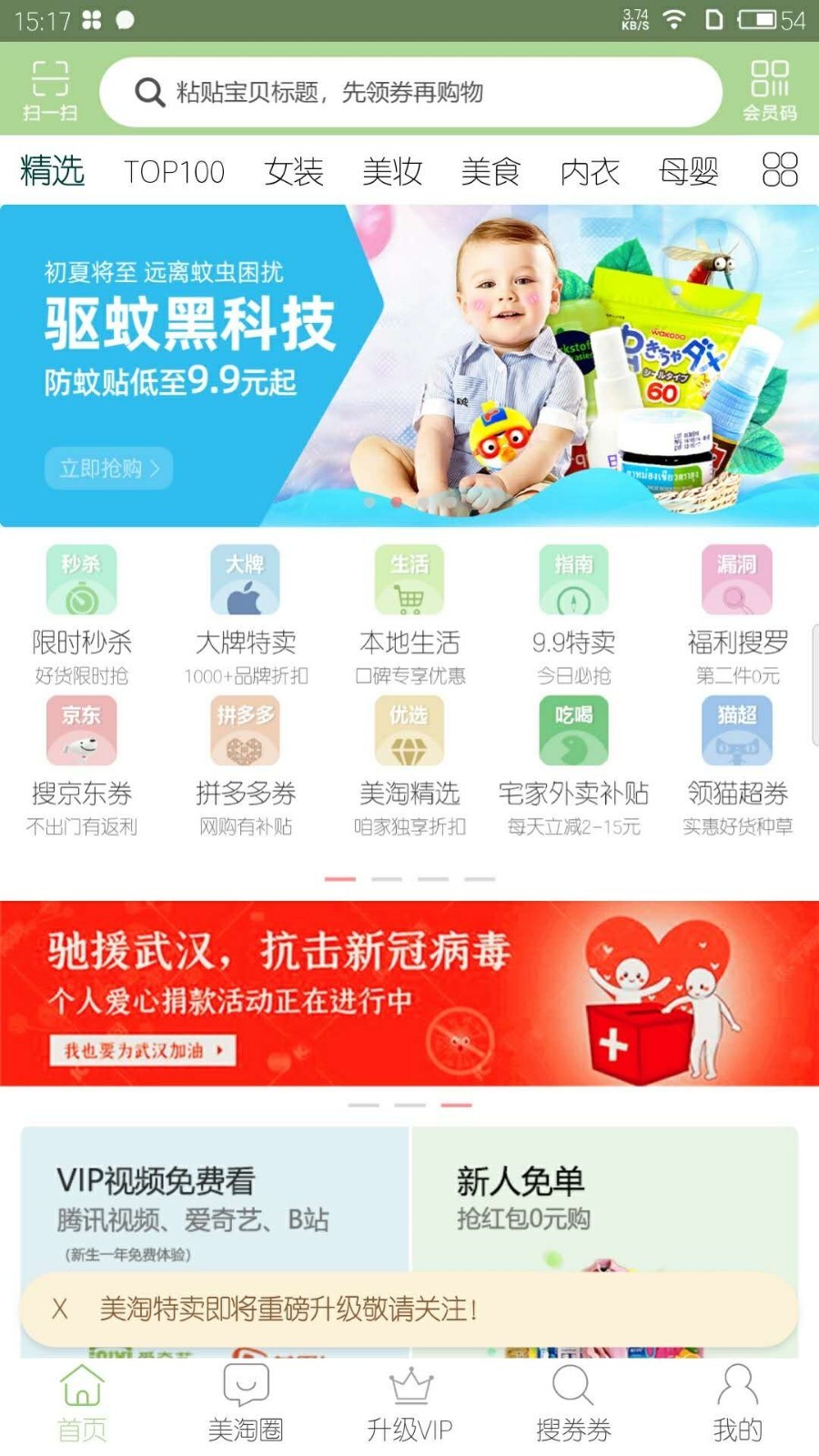Open the 会员码 member code
The height and width of the screenshot is (1456, 819).
click(769, 90)
